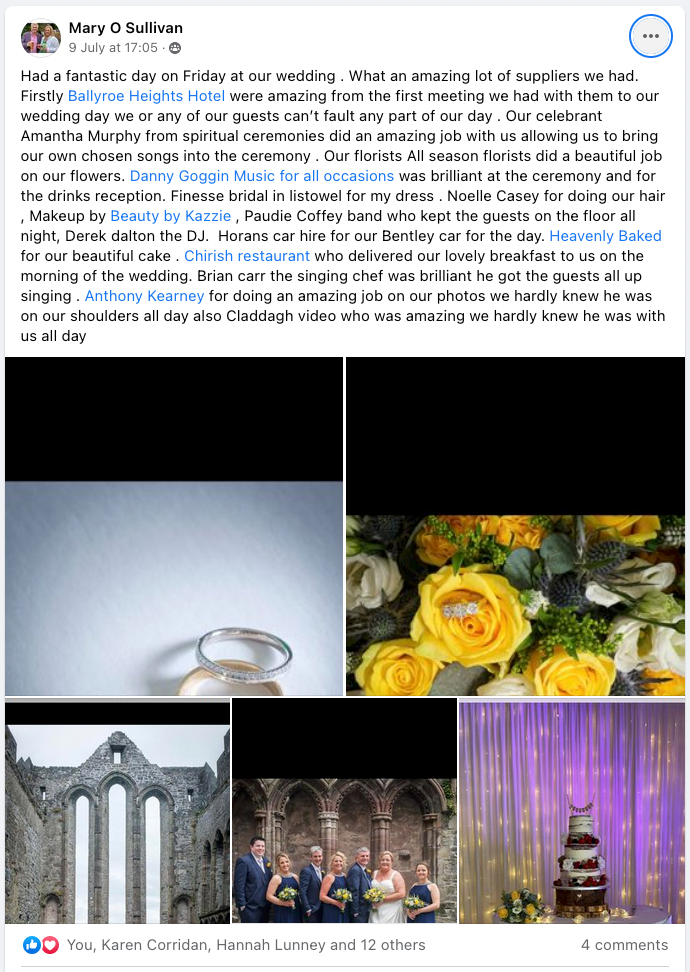The width and height of the screenshot is (690, 972).
Task: View the stone abbey ruins photo
Action: pos(117,810)
